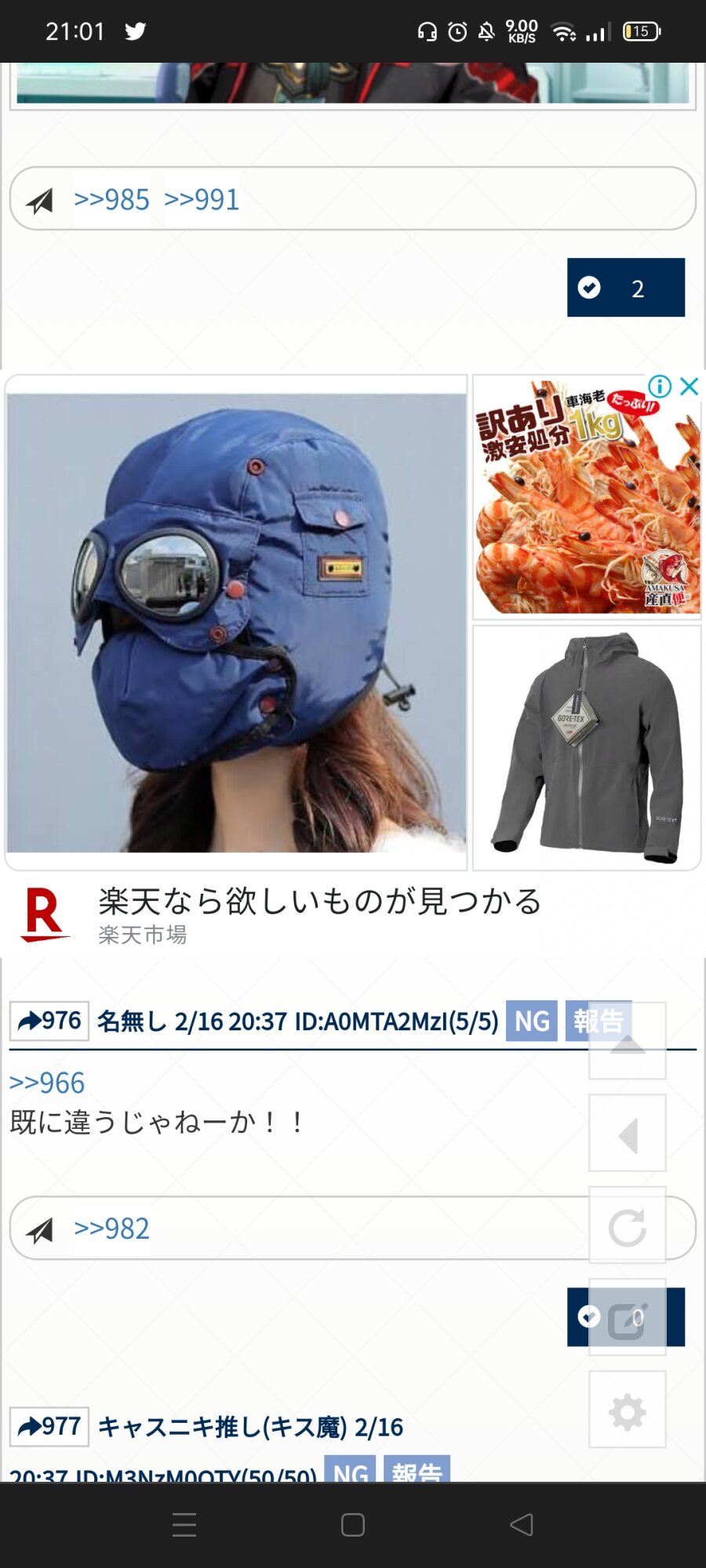Tap the like button showing 2
The width and height of the screenshot is (706, 1568).
[x=625, y=288]
